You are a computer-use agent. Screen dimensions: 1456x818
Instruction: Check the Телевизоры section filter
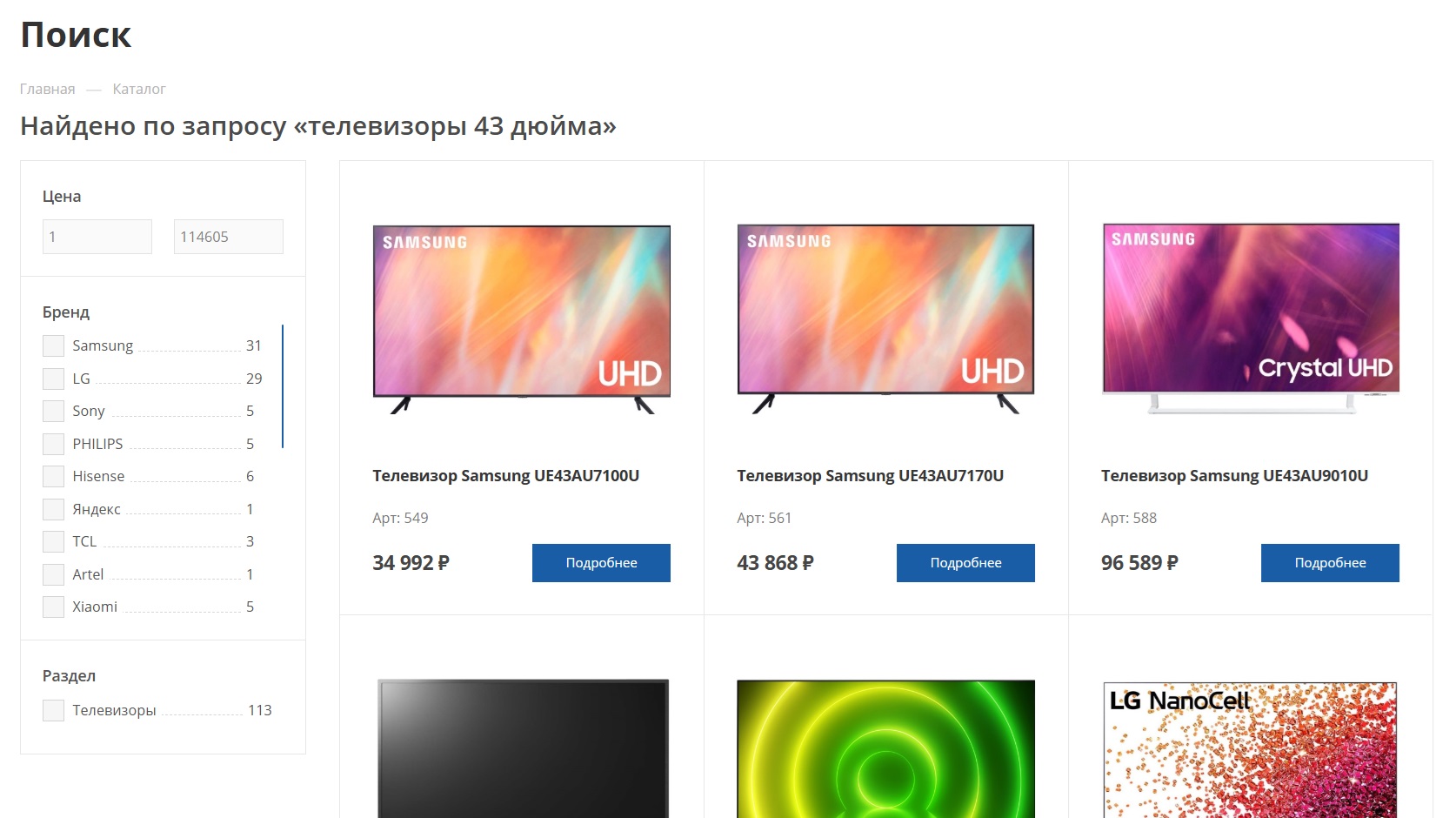pyautogui.click(x=54, y=710)
